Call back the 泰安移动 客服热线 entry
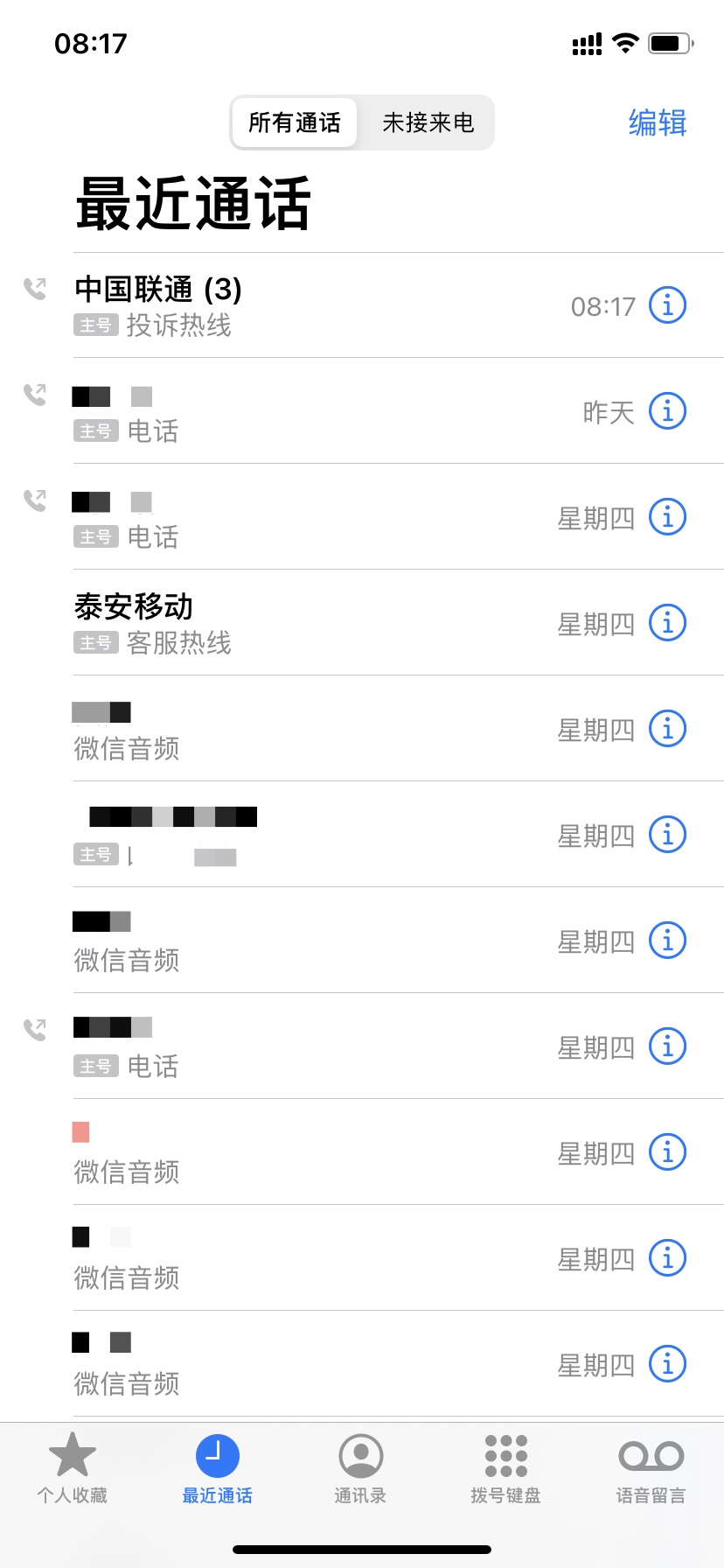 tap(262, 623)
